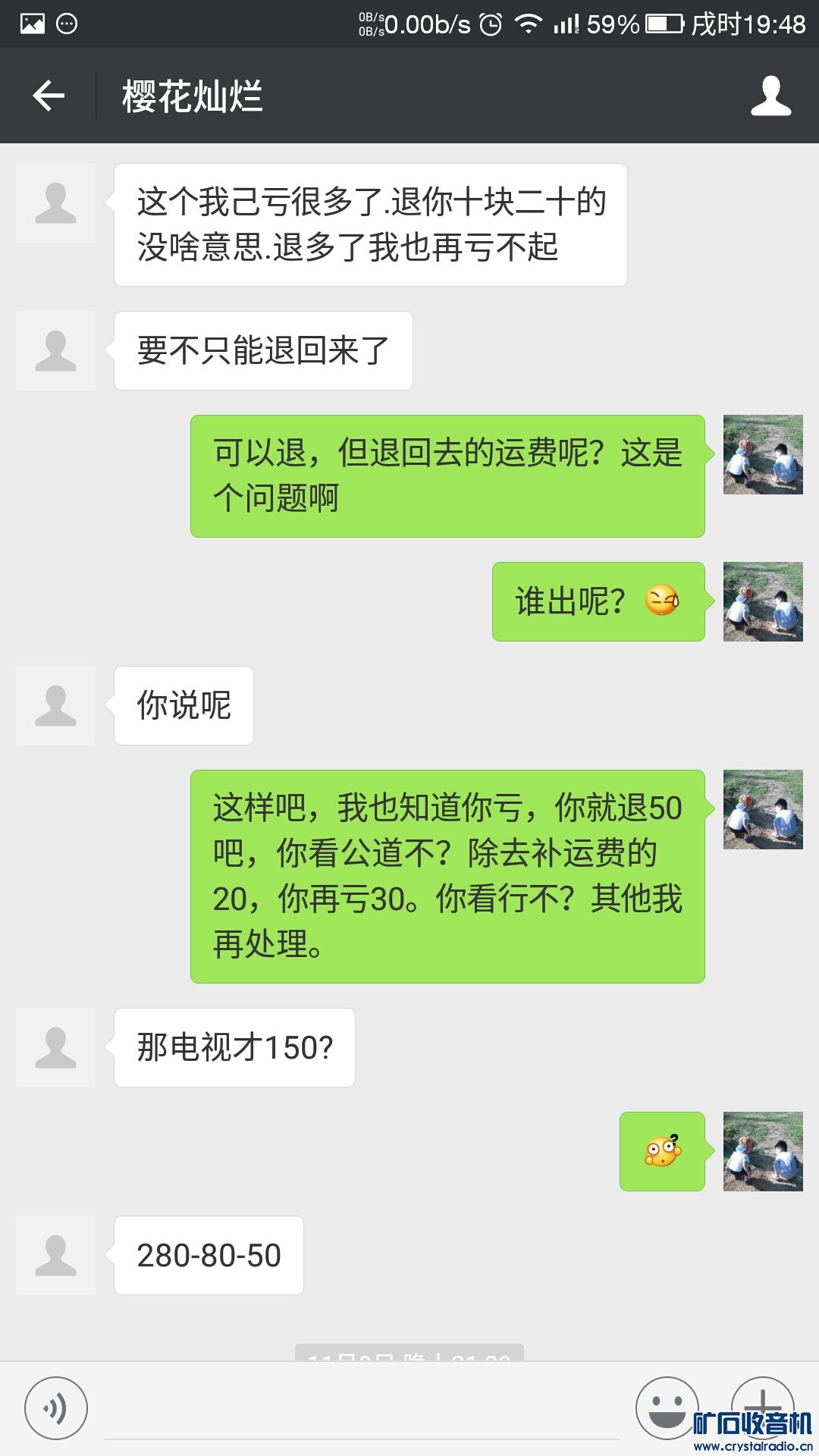819x1456 pixels.
Task: Tap the contact avatar beside "你说呢"
Action: pyautogui.click(x=56, y=706)
